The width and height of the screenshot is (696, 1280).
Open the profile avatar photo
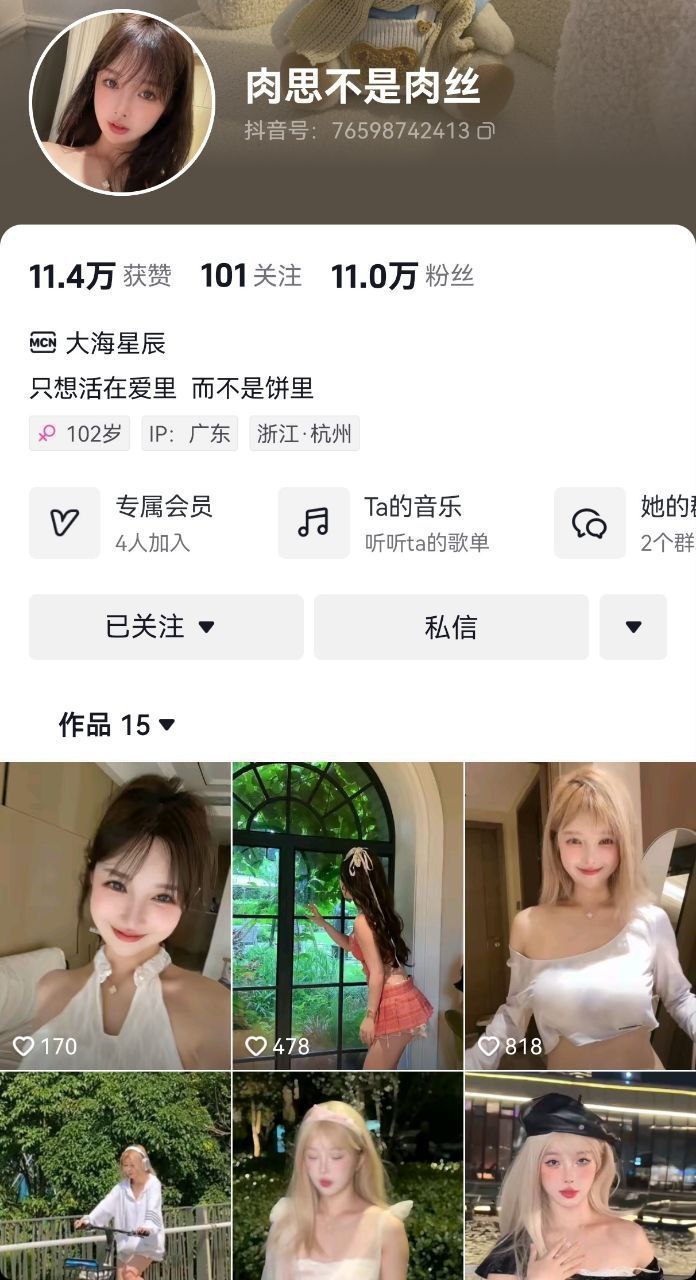point(122,102)
